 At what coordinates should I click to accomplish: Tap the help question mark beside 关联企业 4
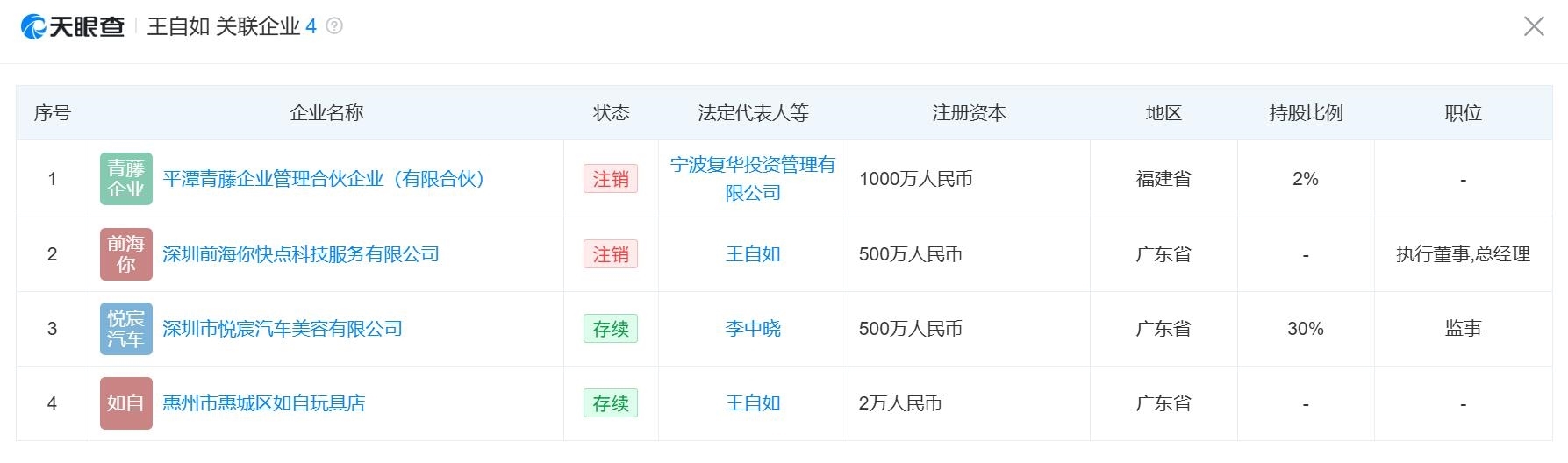tap(334, 26)
